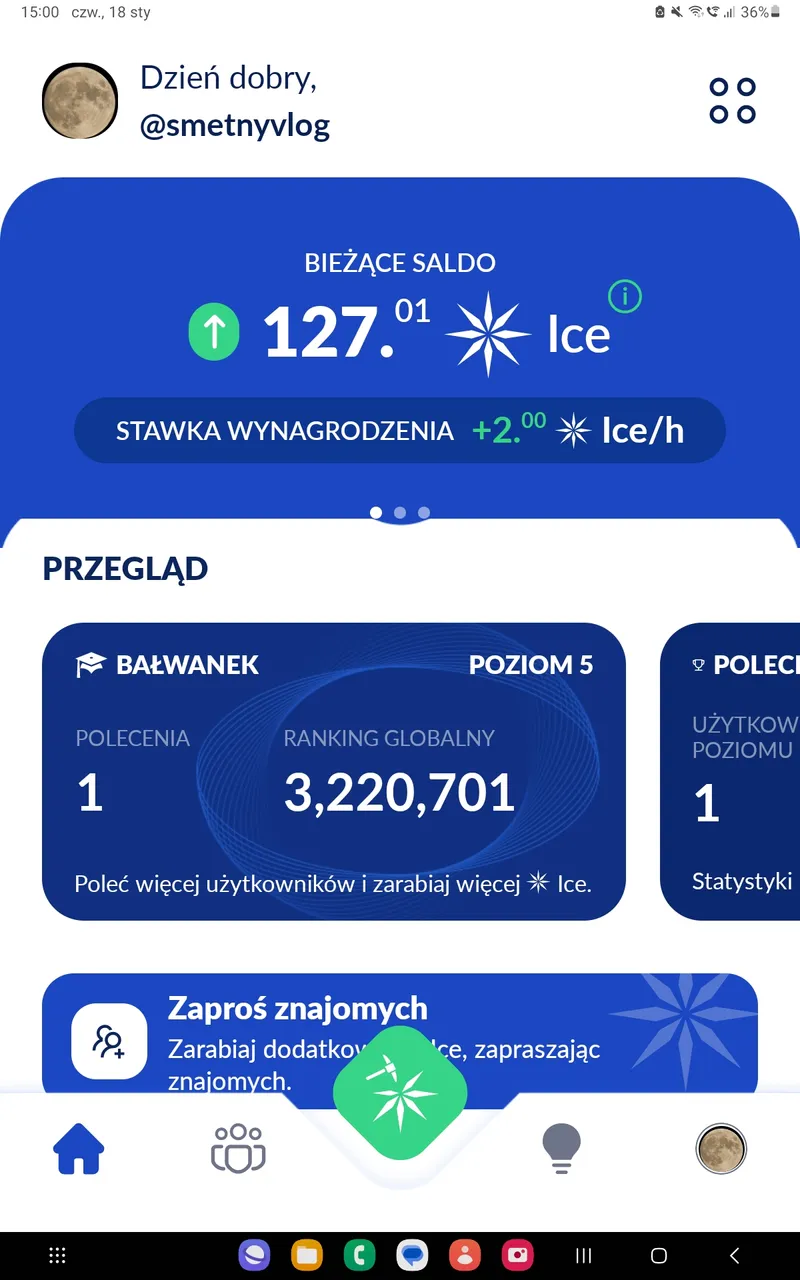Open Statystyki on the POLECENIA card

pyautogui.click(x=741, y=881)
